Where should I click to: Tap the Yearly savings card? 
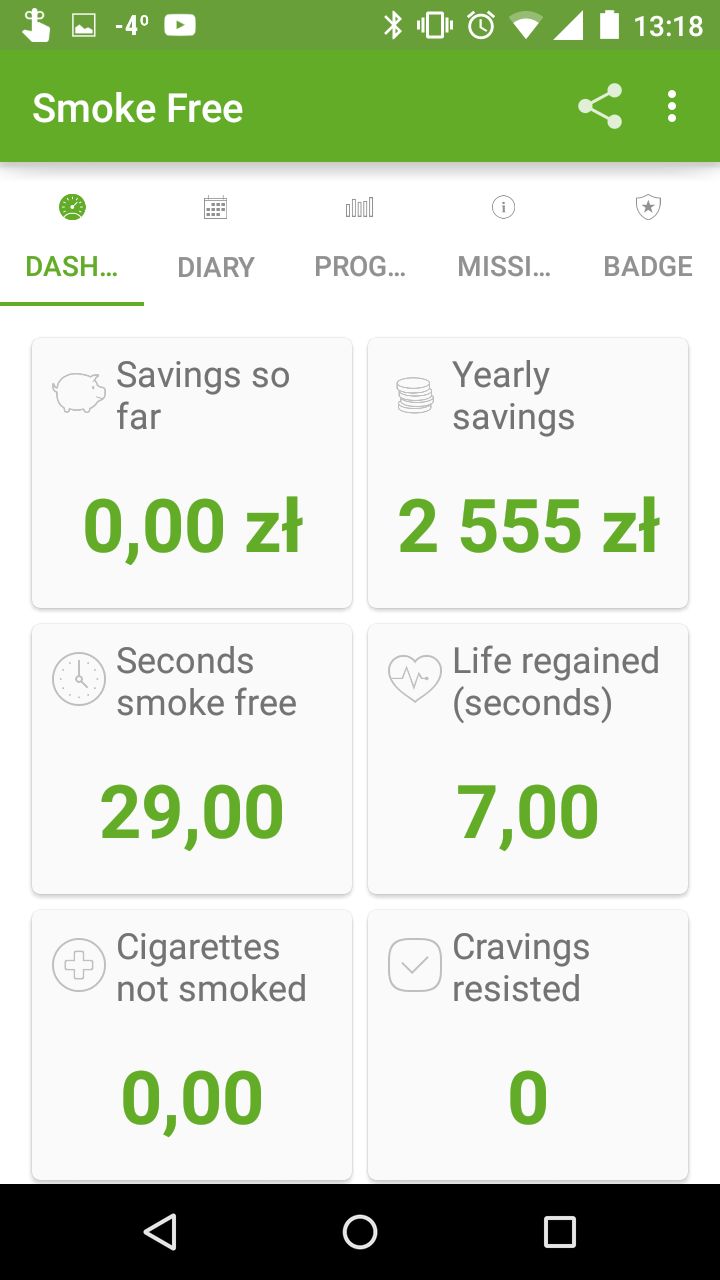528,473
